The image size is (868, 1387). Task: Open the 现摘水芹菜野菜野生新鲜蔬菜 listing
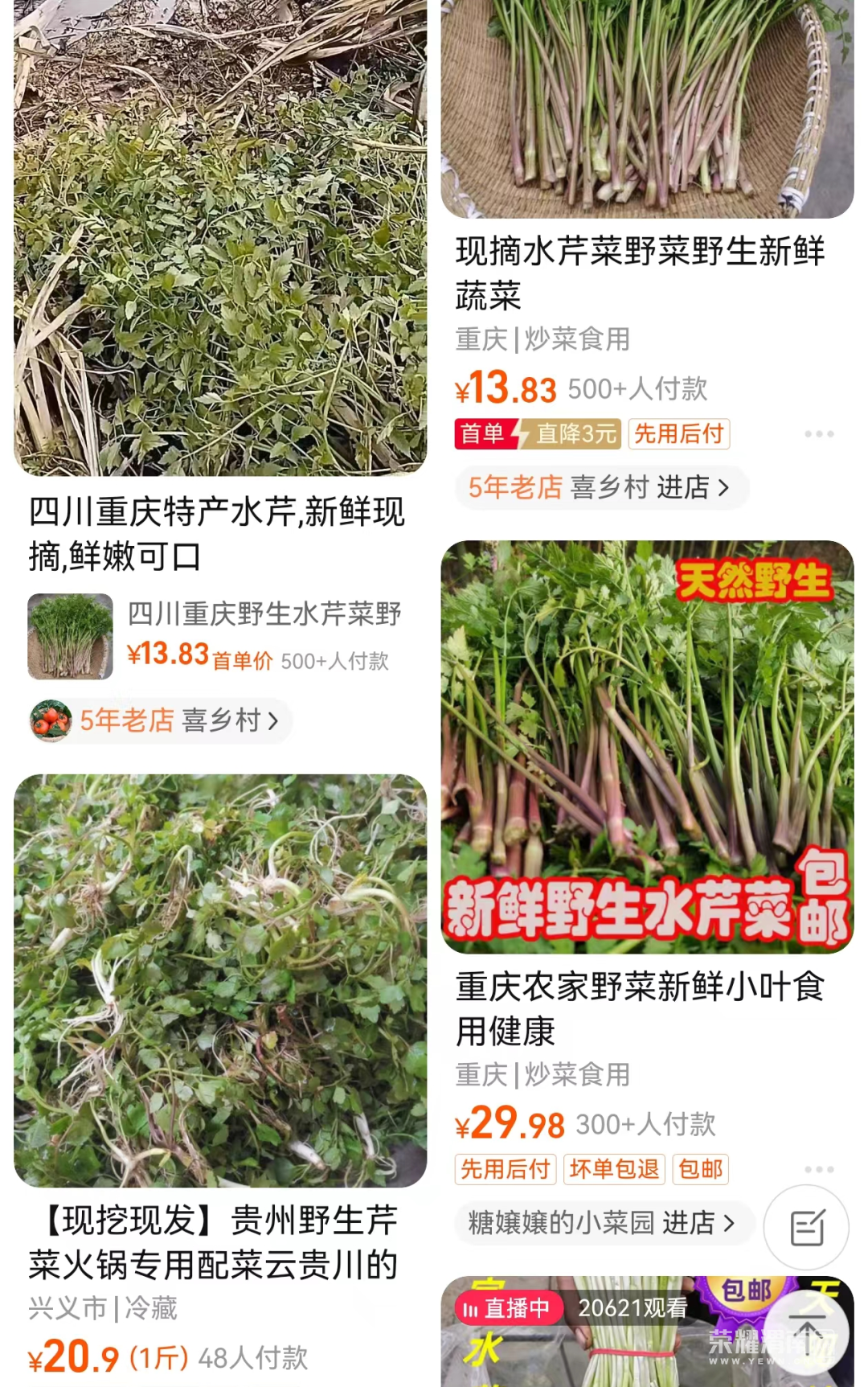640,273
